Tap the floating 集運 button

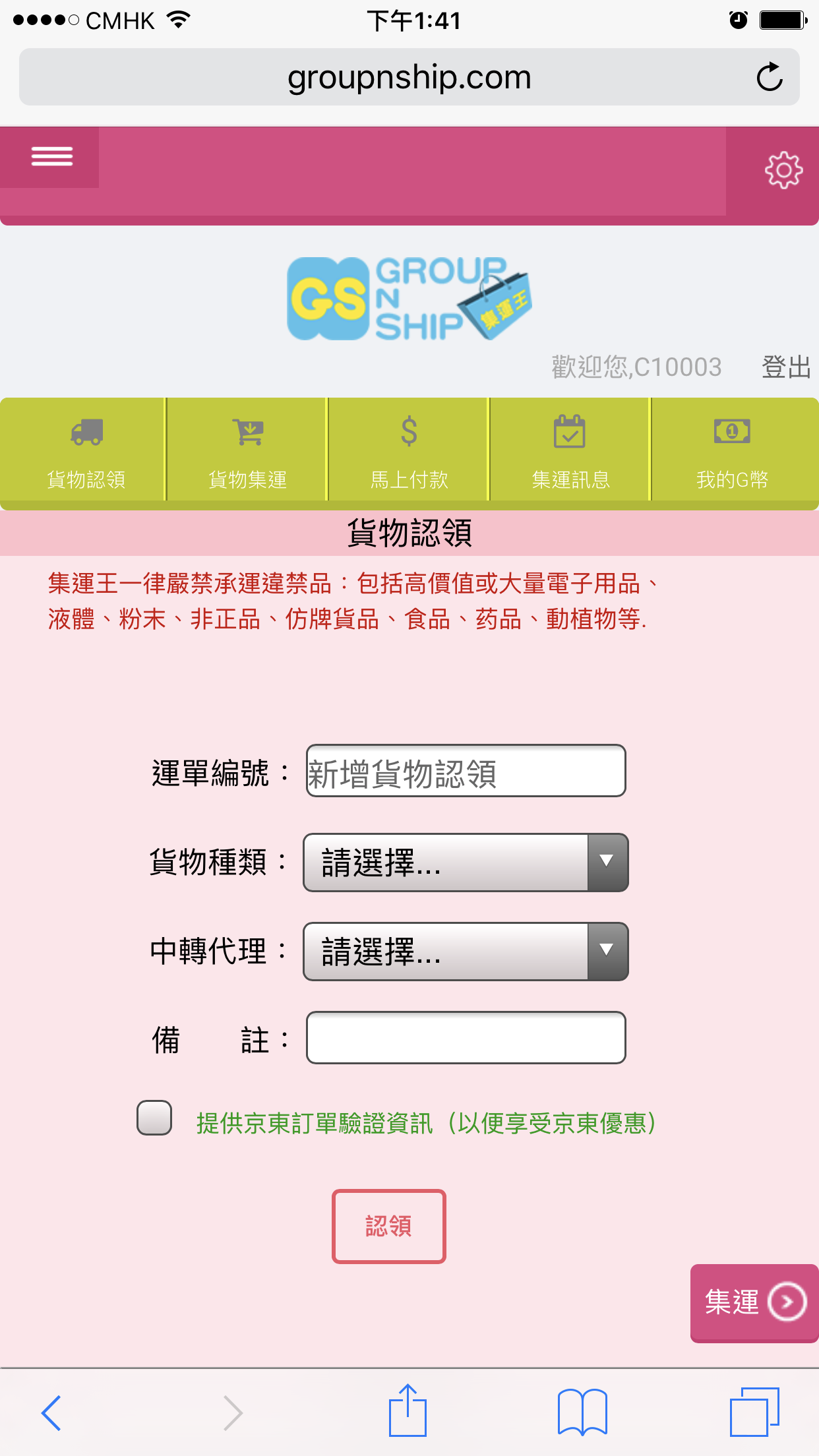(x=754, y=1303)
